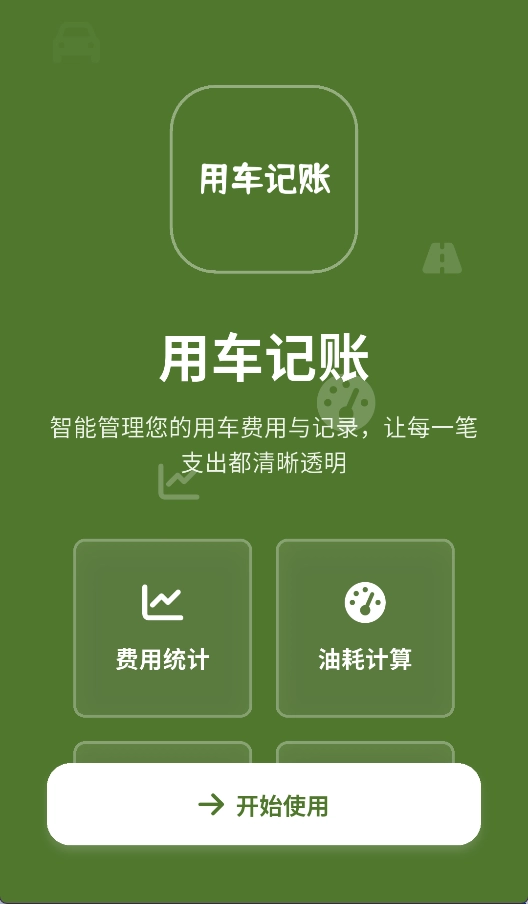Tap the 开始使用 button
The image size is (528, 904).
[264, 804]
